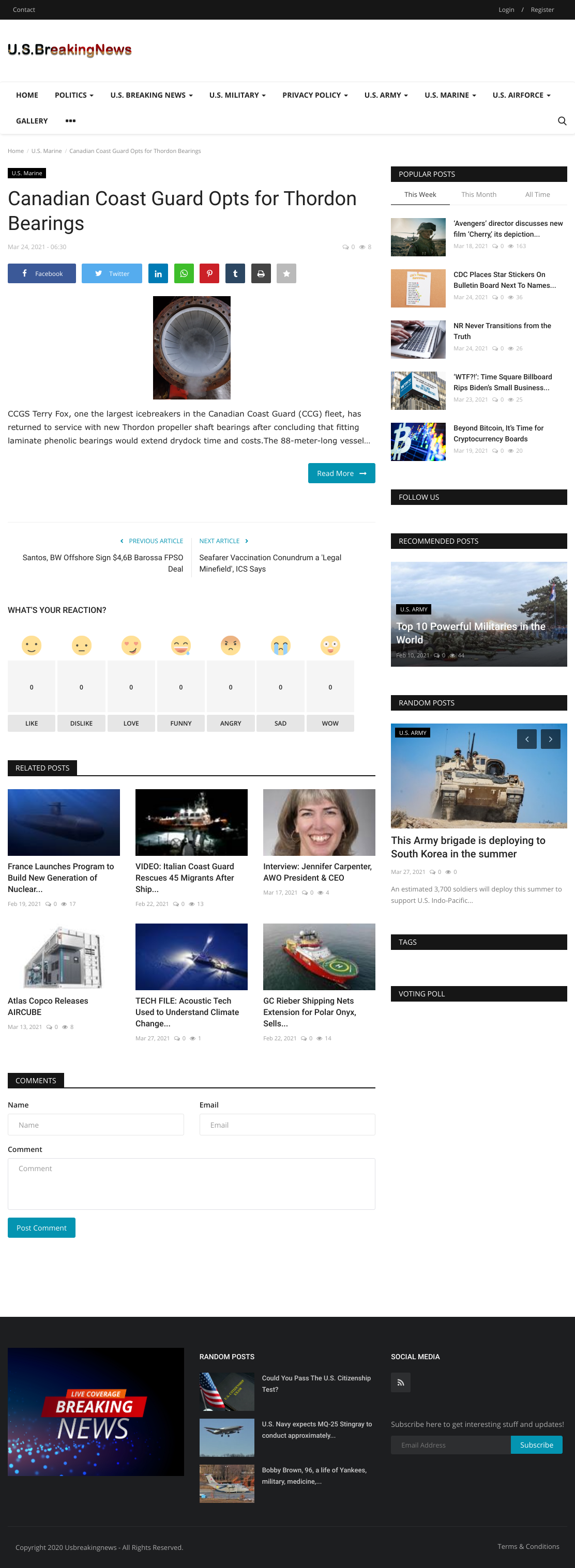
Task: Share the article via WhatsApp
Action: pos(184,273)
